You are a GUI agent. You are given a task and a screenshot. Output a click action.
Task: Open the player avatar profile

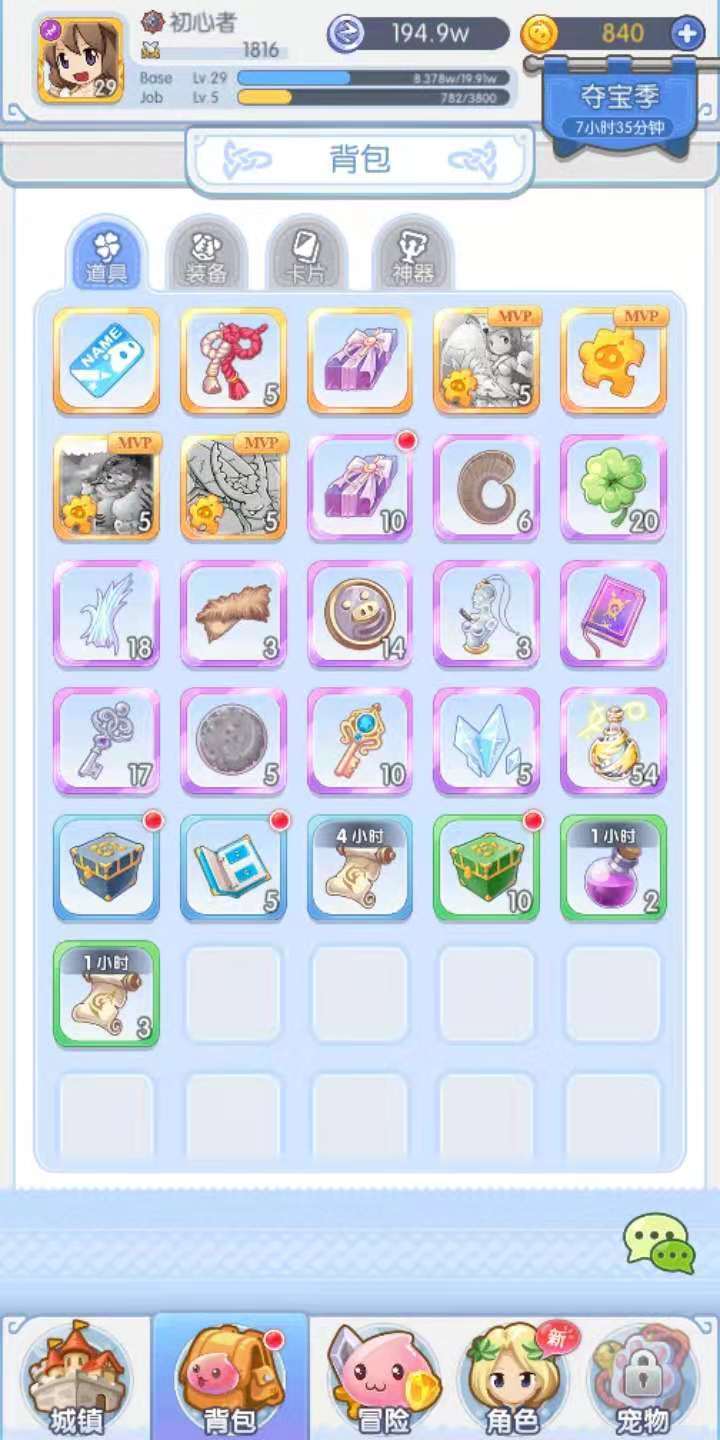click(80, 60)
